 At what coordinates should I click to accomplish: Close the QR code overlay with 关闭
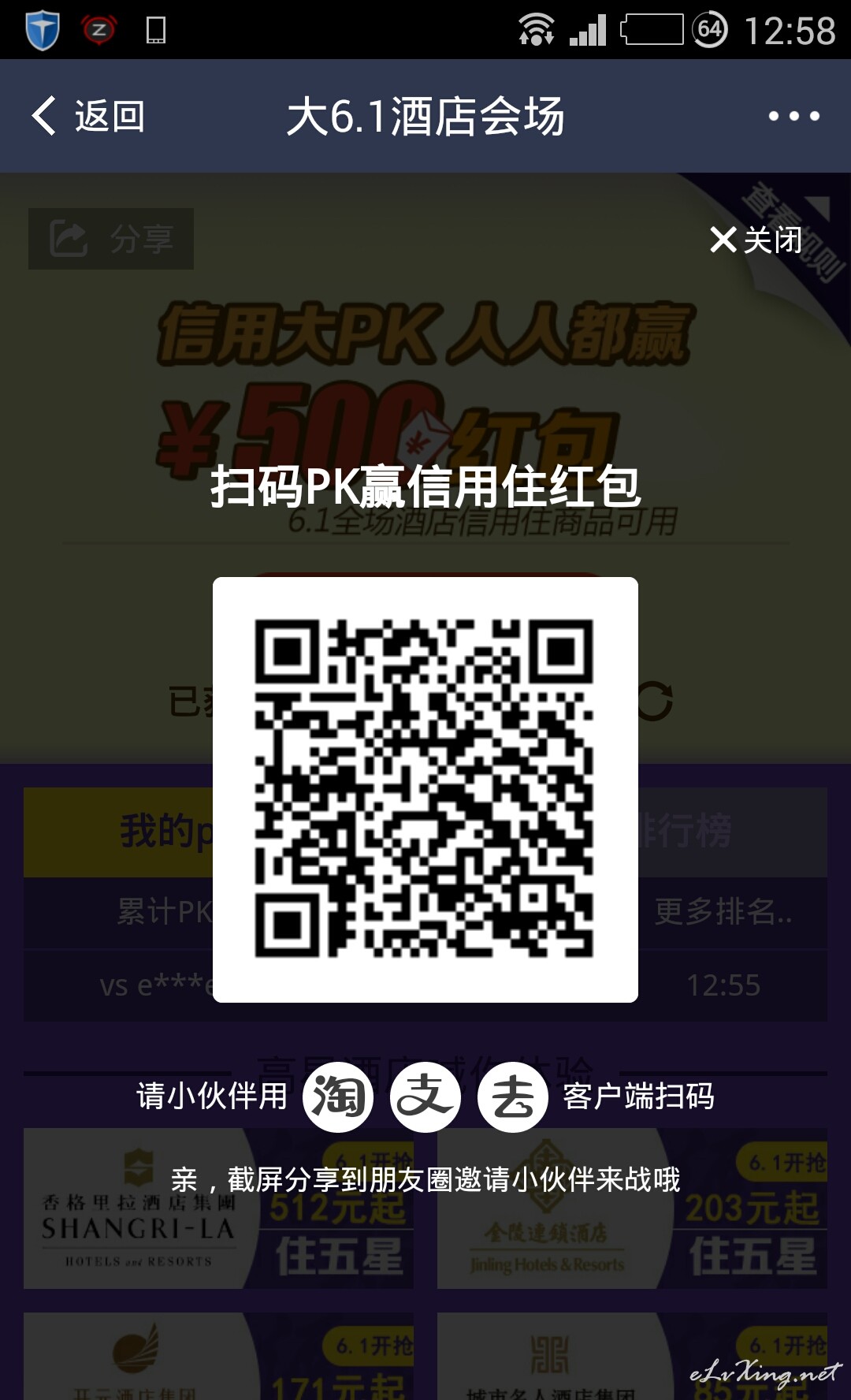(756, 240)
